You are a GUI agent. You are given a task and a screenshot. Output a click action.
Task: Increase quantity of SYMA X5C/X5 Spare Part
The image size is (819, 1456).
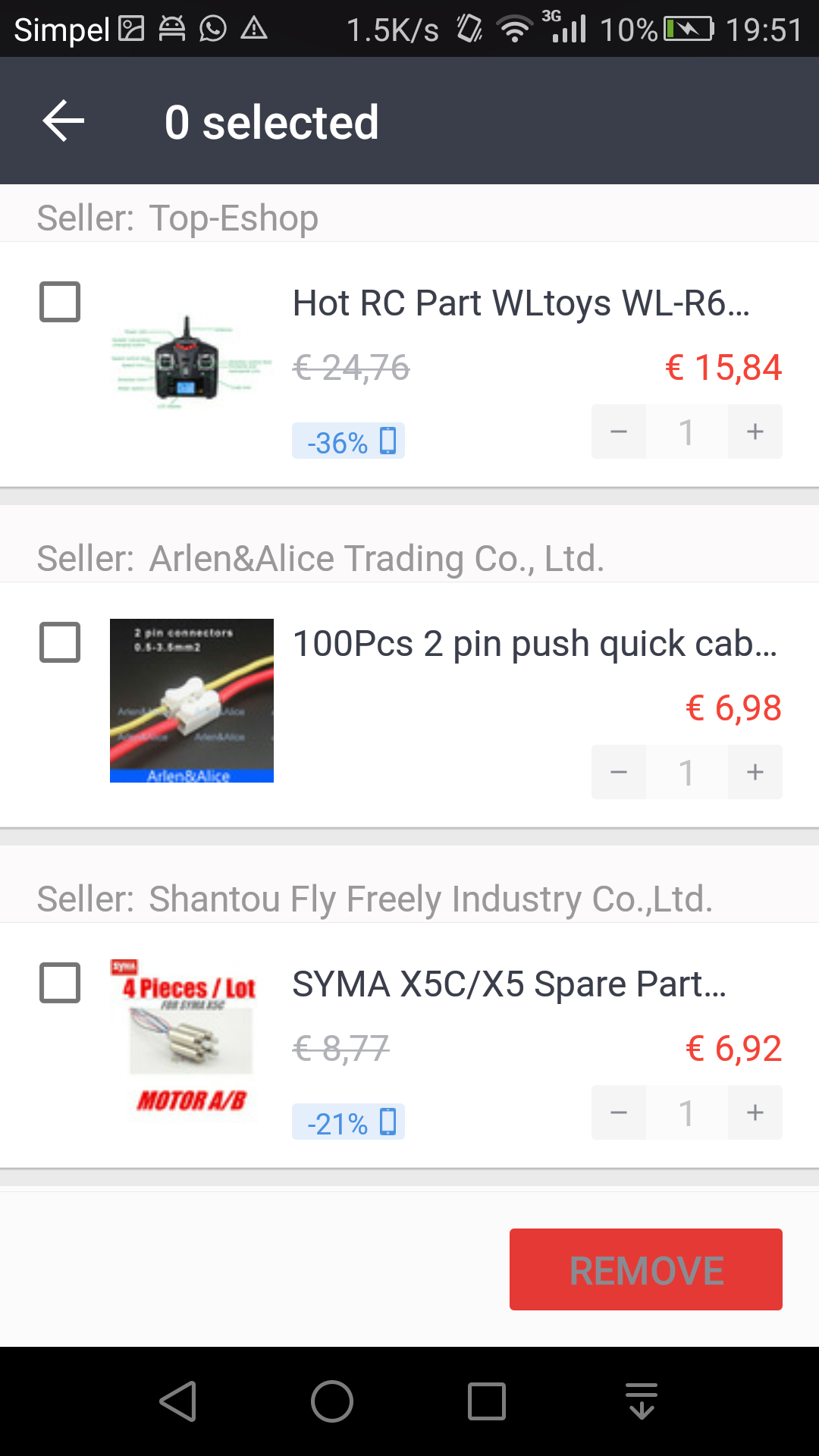click(x=755, y=1112)
